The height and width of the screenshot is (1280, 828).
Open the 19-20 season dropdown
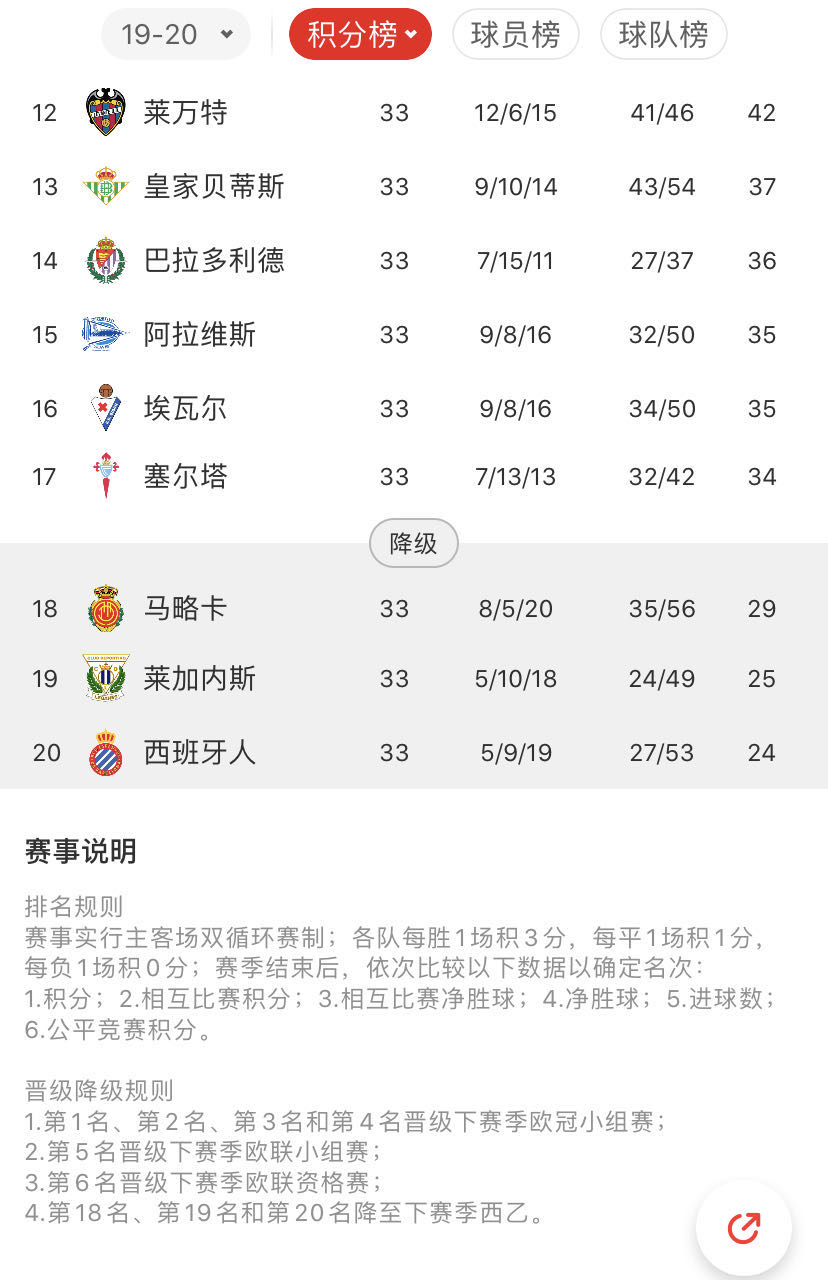(x=176, y=35)
